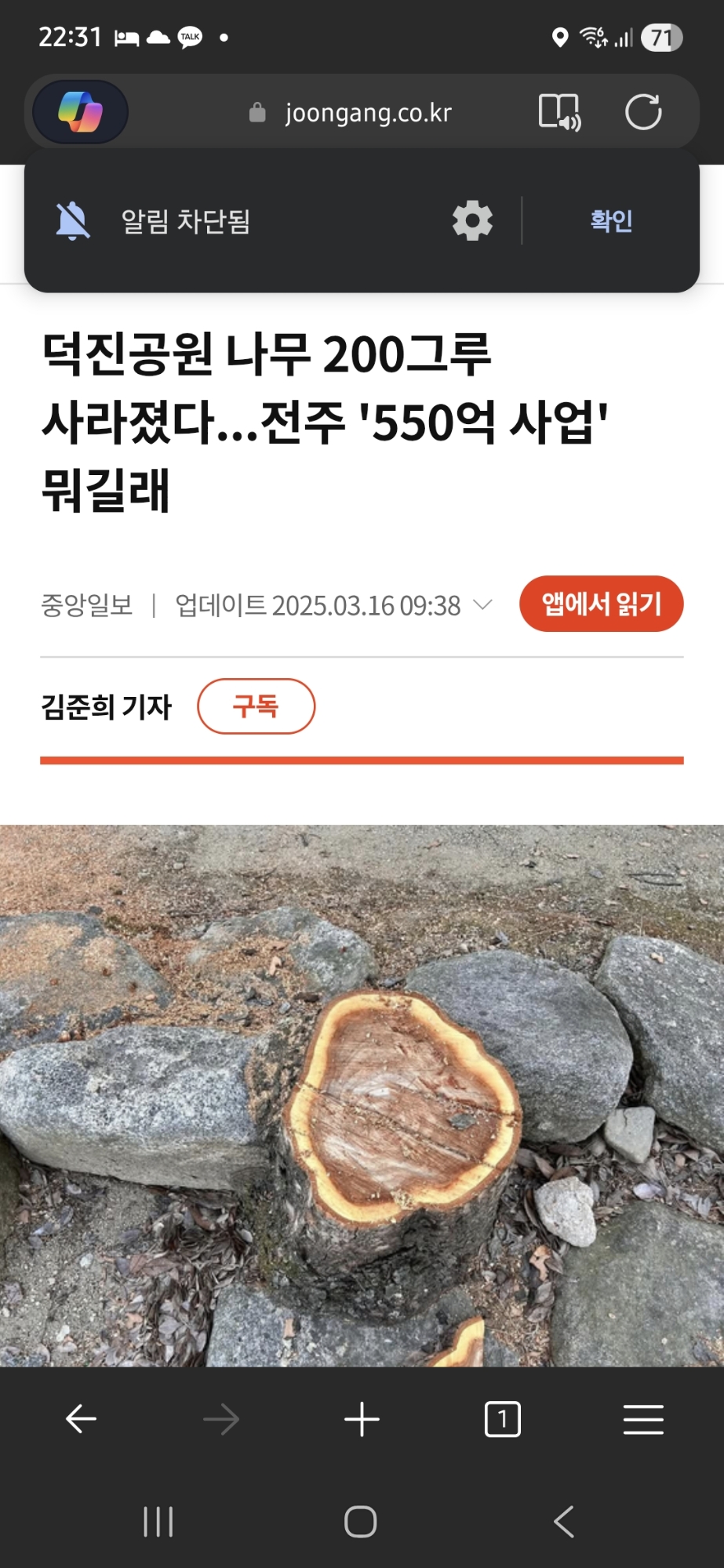Expand the update date chevron
The height and width of the screenshot is (1568, 724).
point(483,604)
